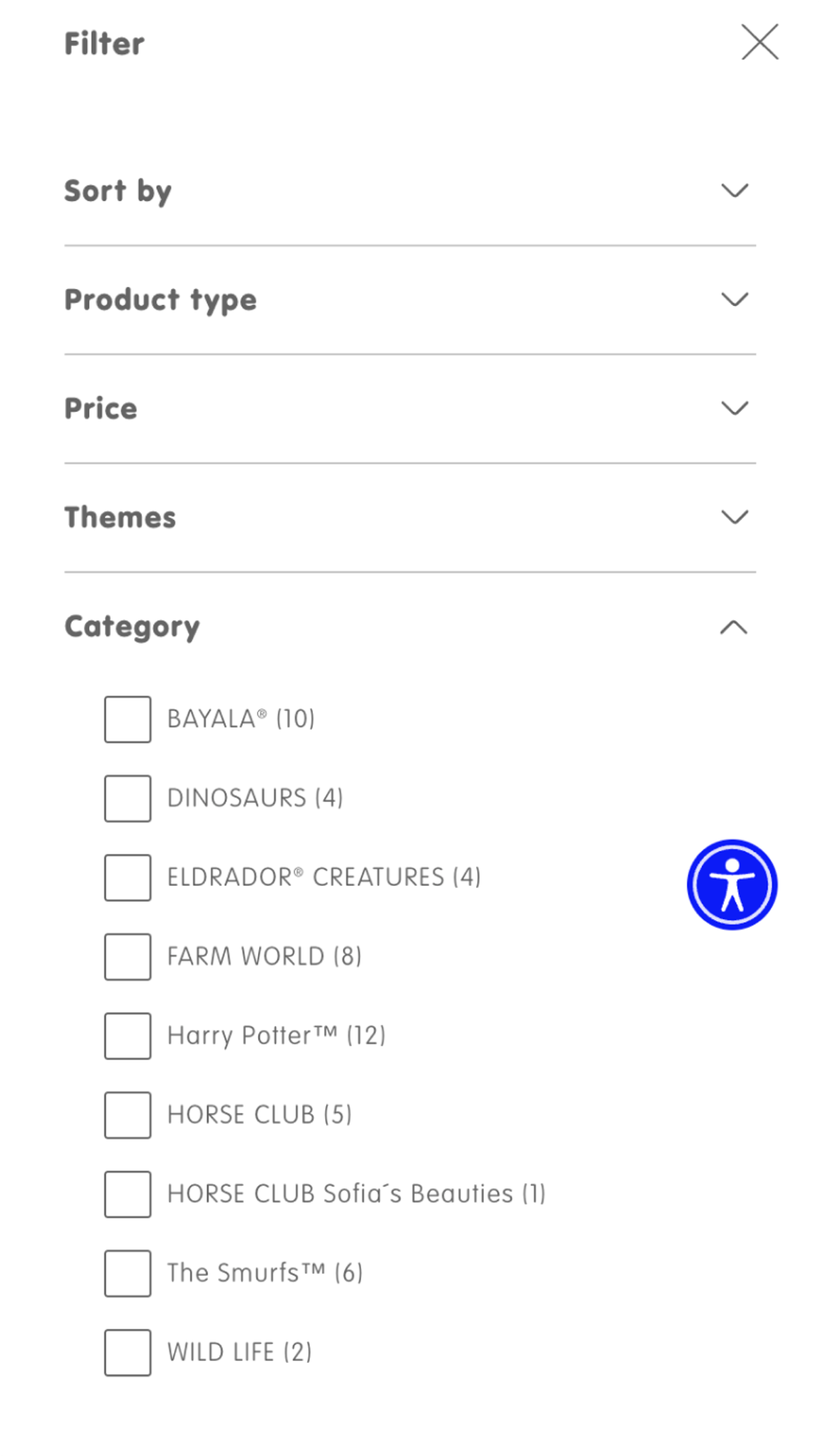Screen dimensions: 819x1456
Task: Click the Filter heading label
Action: [104, 44]
